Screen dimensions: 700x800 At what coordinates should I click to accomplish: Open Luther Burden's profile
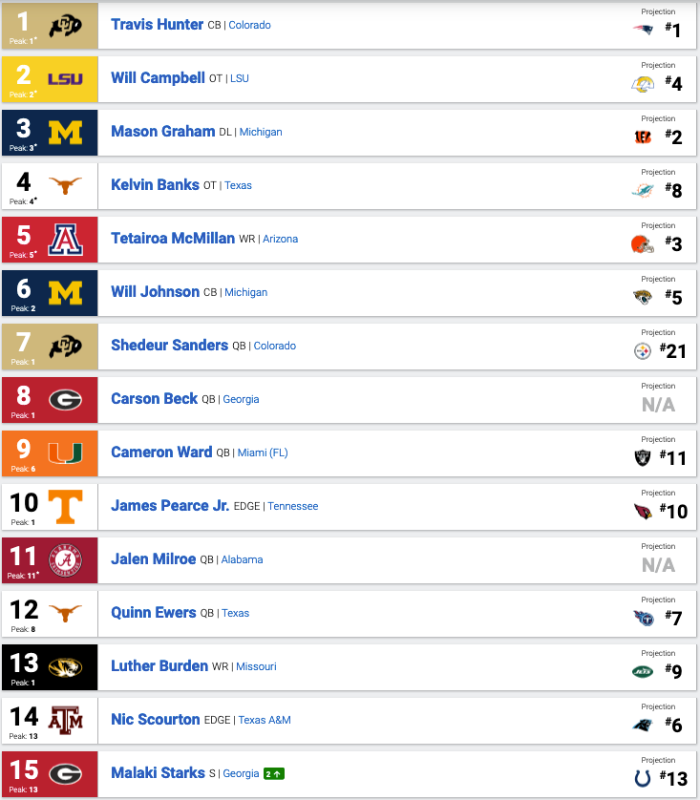159,666
